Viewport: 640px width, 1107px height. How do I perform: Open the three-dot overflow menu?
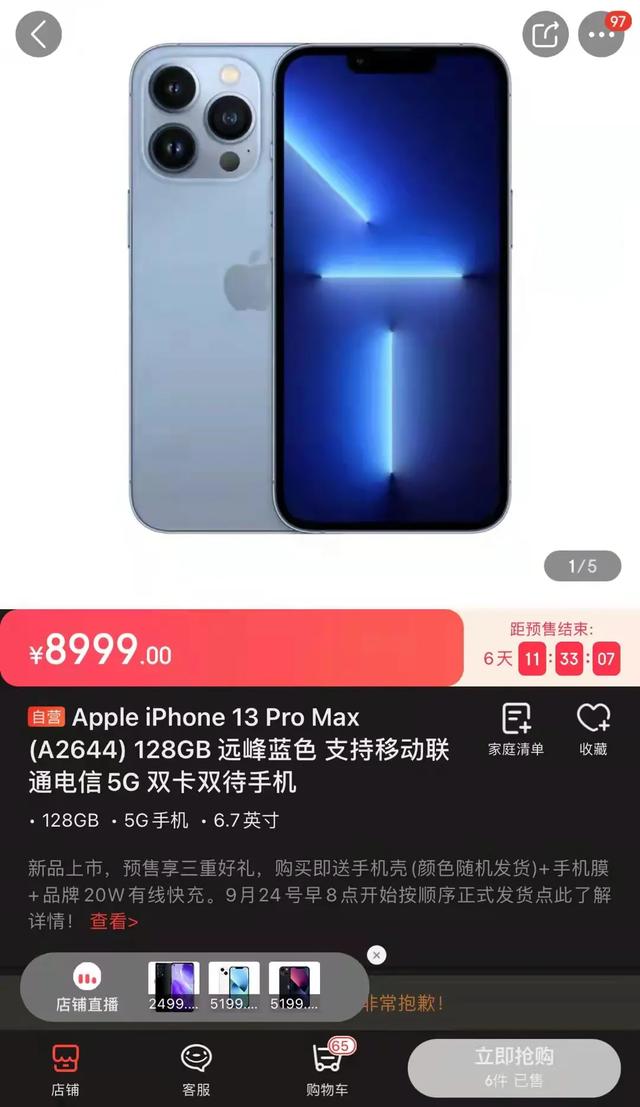[601, 34]
